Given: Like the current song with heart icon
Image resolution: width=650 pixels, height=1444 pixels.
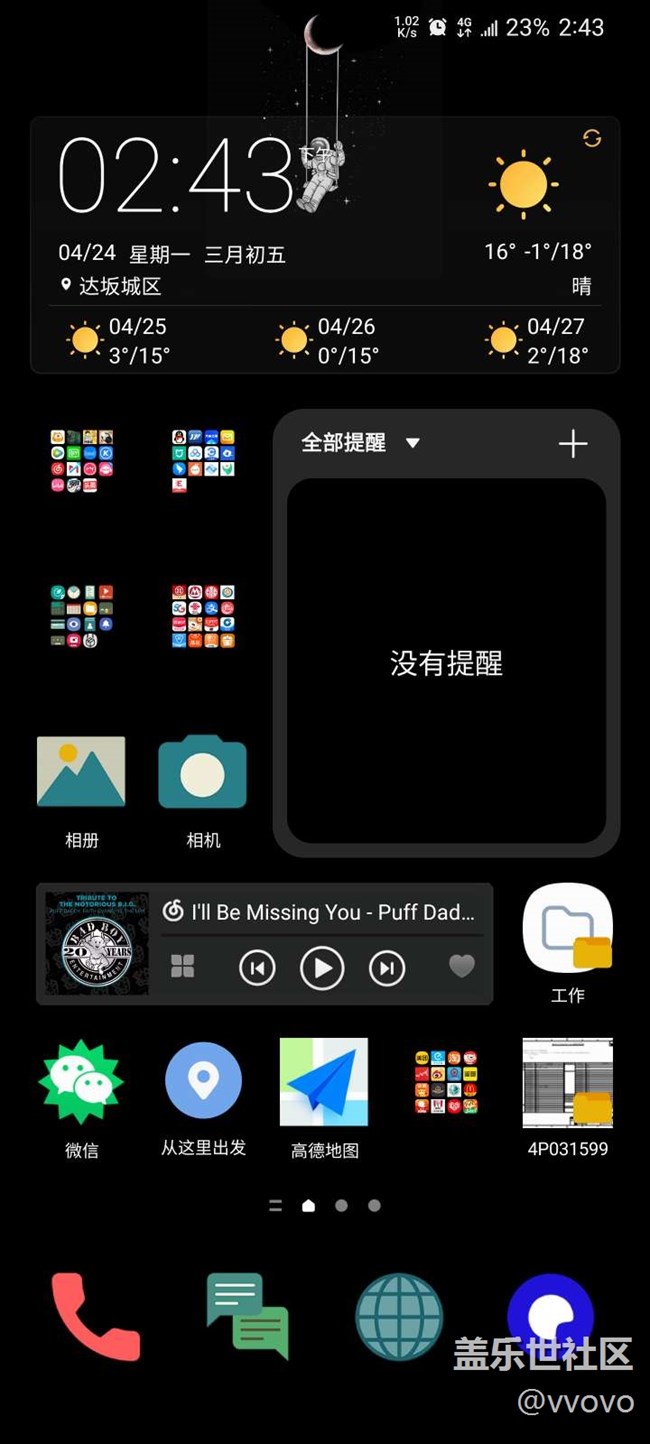Looking at the screenshot, I should click(x=461, y=966).
